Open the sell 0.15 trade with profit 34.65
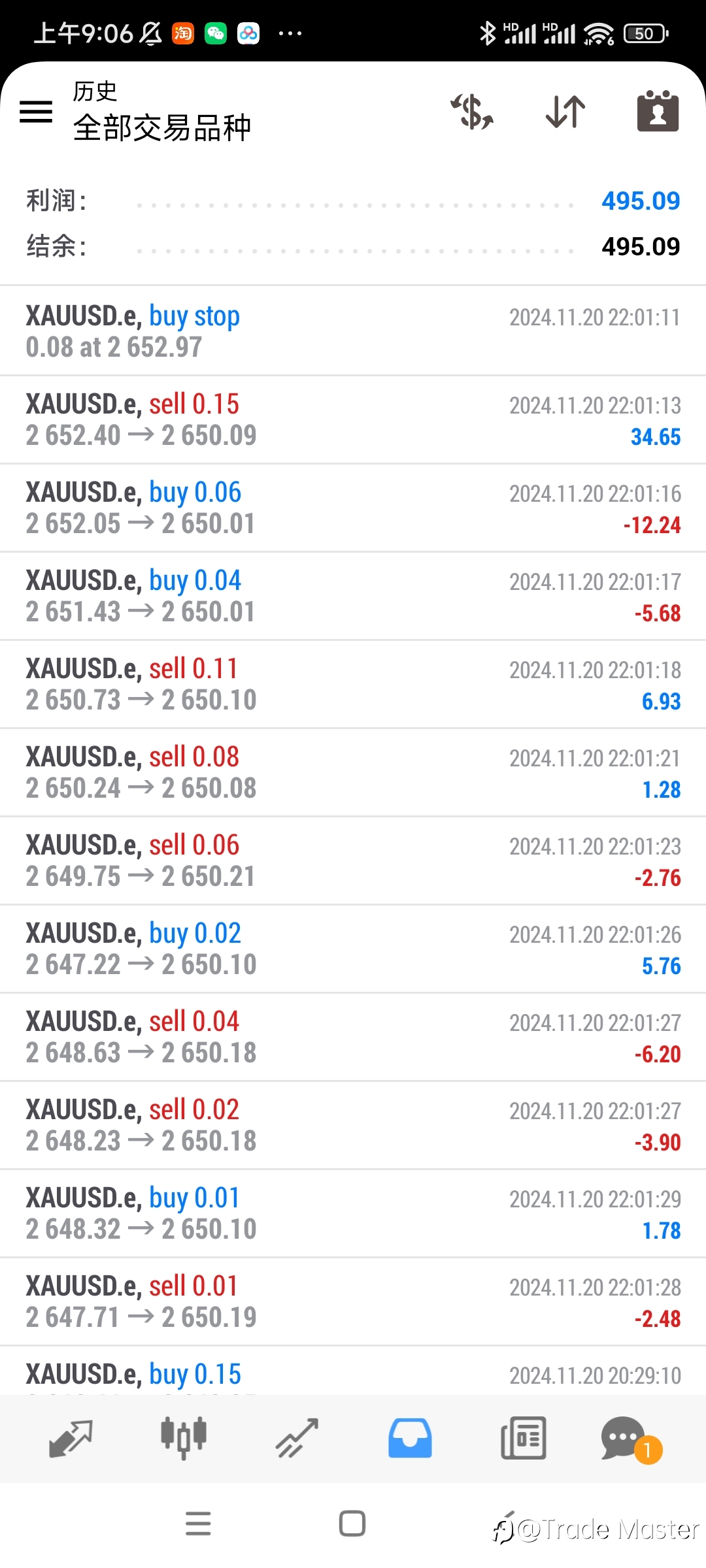This screenshot has width=706, height=1568. pos(353,419)
